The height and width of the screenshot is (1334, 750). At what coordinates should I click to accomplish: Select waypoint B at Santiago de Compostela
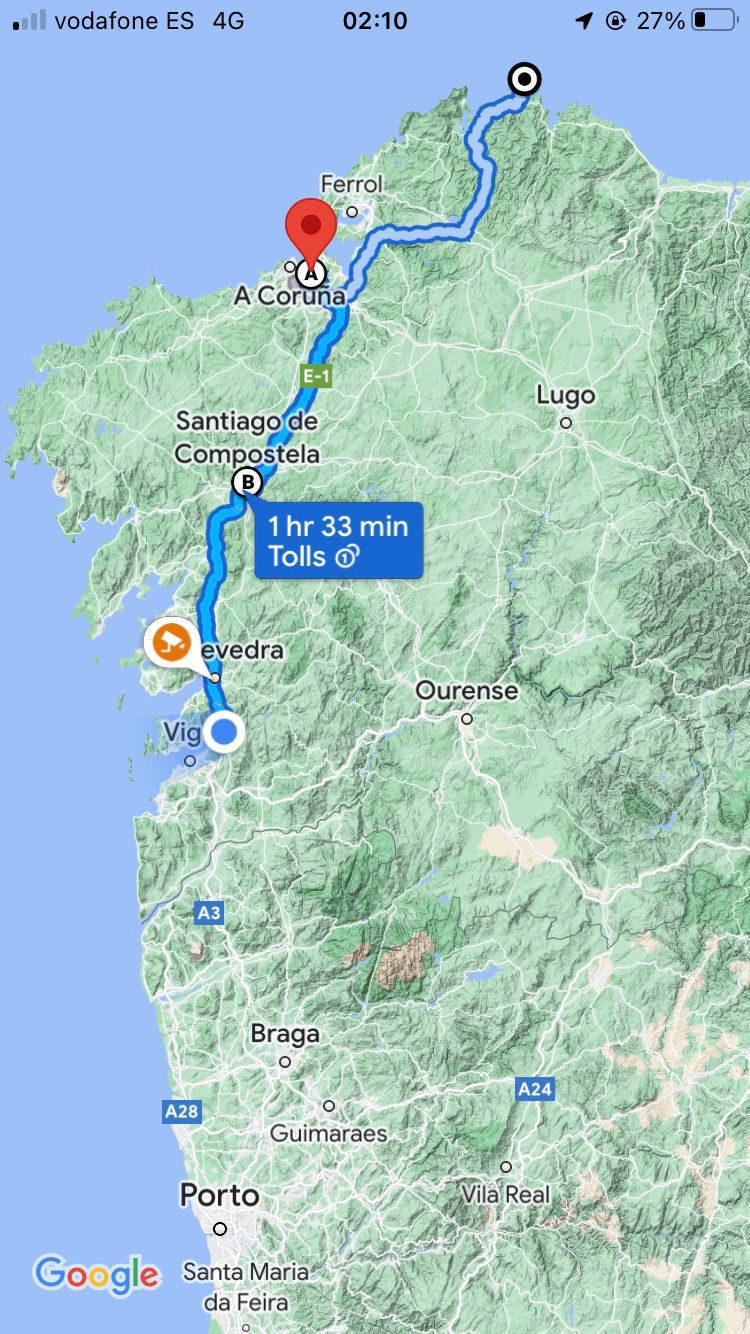247,483
